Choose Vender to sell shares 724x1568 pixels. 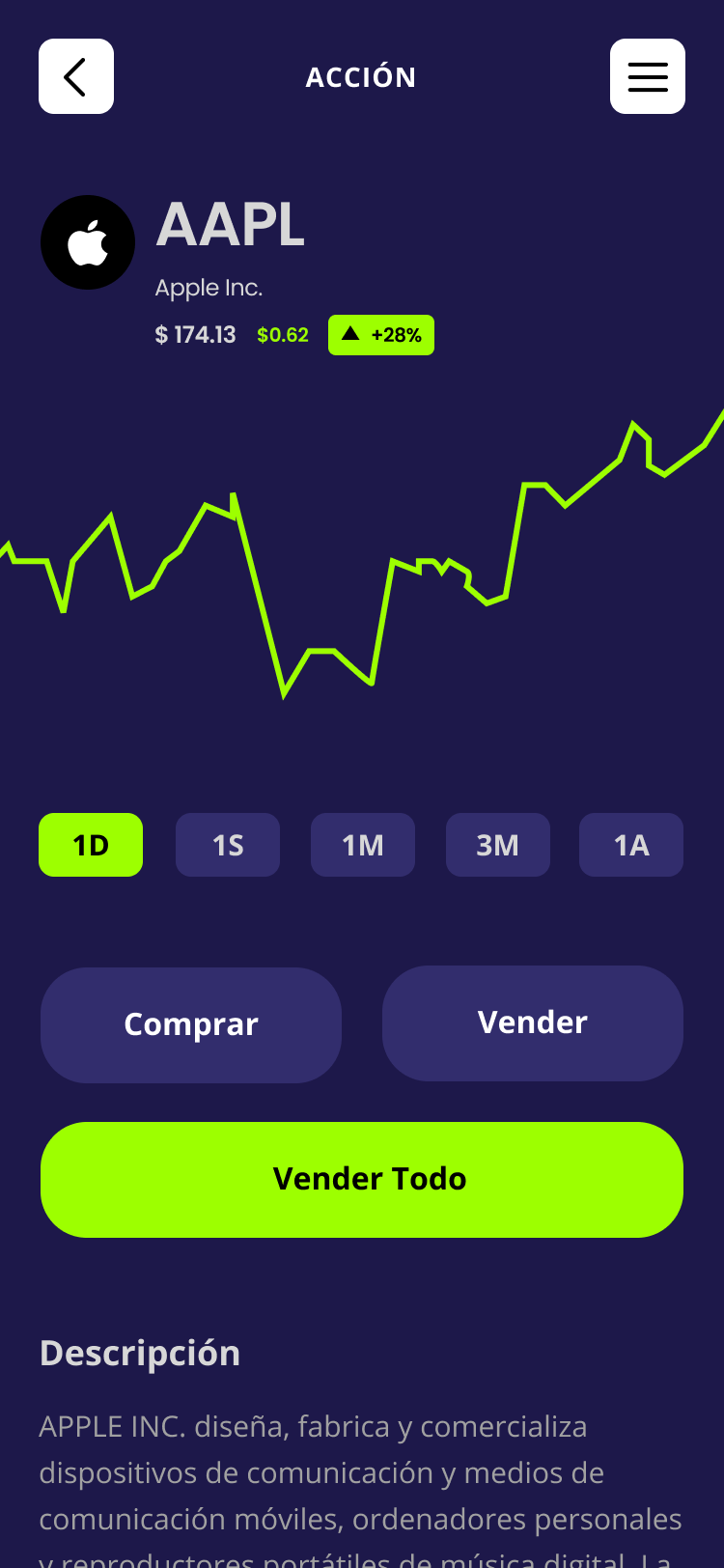[x=533, y=1022]
